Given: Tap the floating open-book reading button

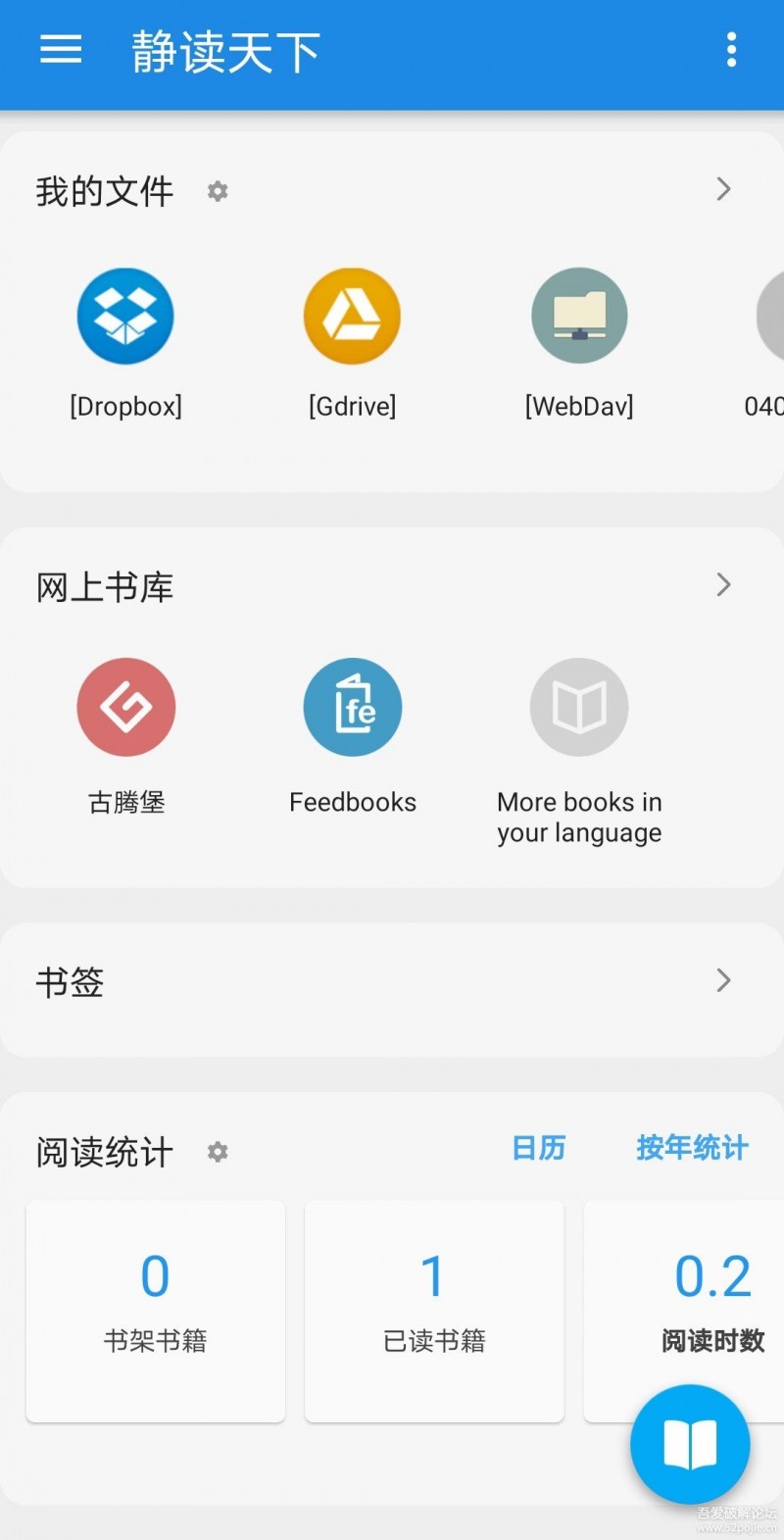Looking at the screenshot, I should [690, 1445].
